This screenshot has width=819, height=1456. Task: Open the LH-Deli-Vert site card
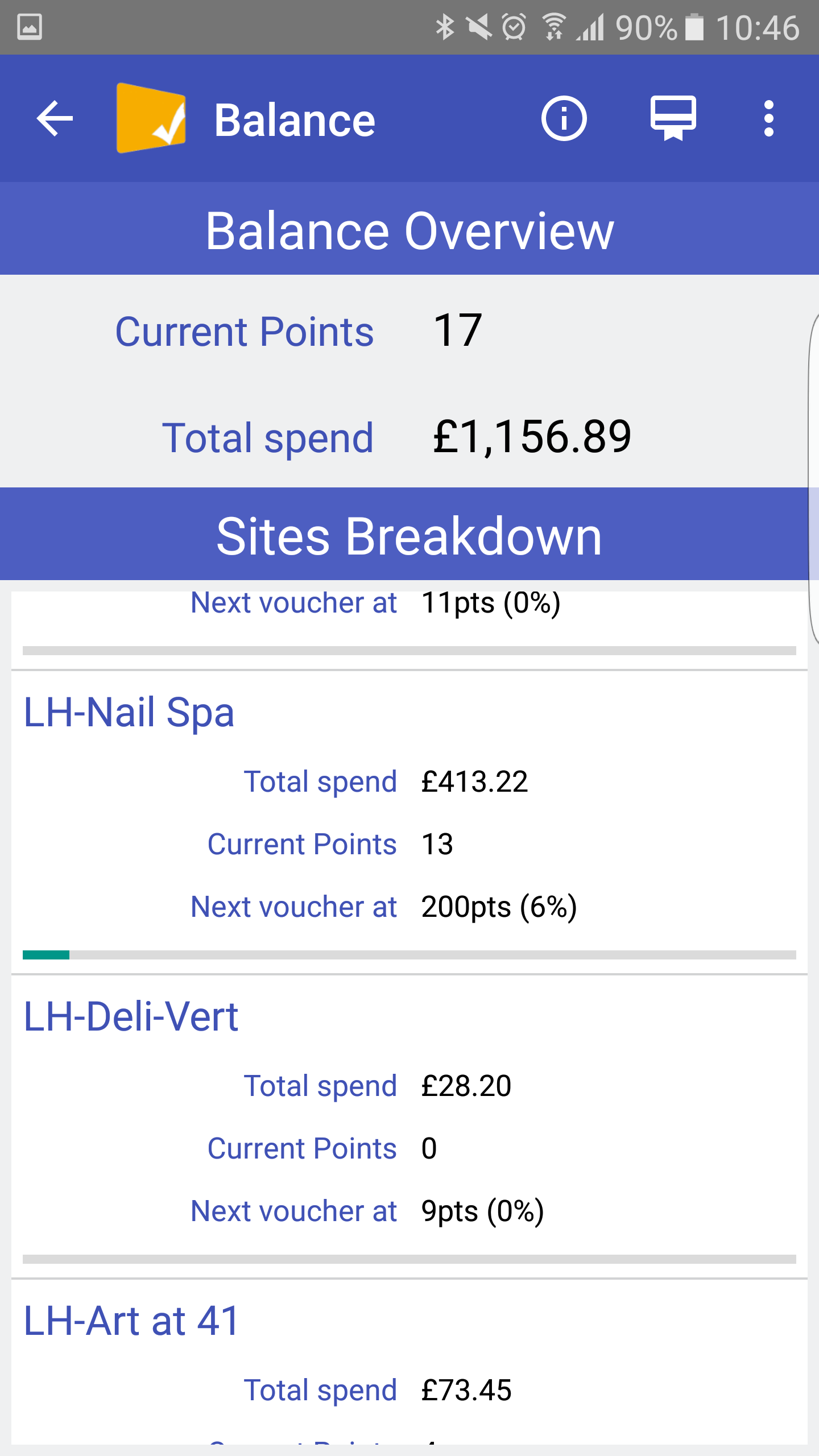point(409,1127)
